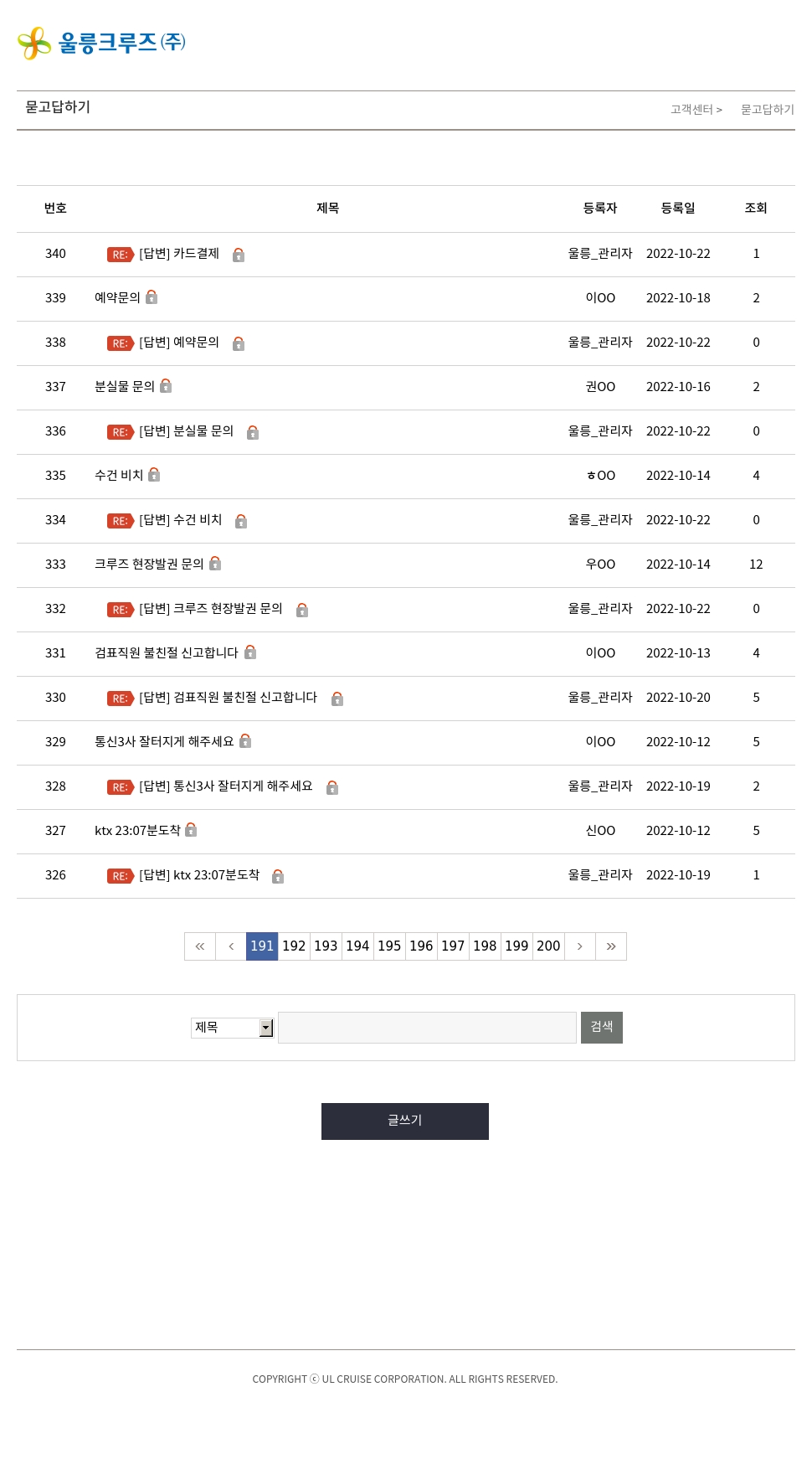The image size is (812, 1459).
Task: Tap the 검색 search button
Action: 602,1027
